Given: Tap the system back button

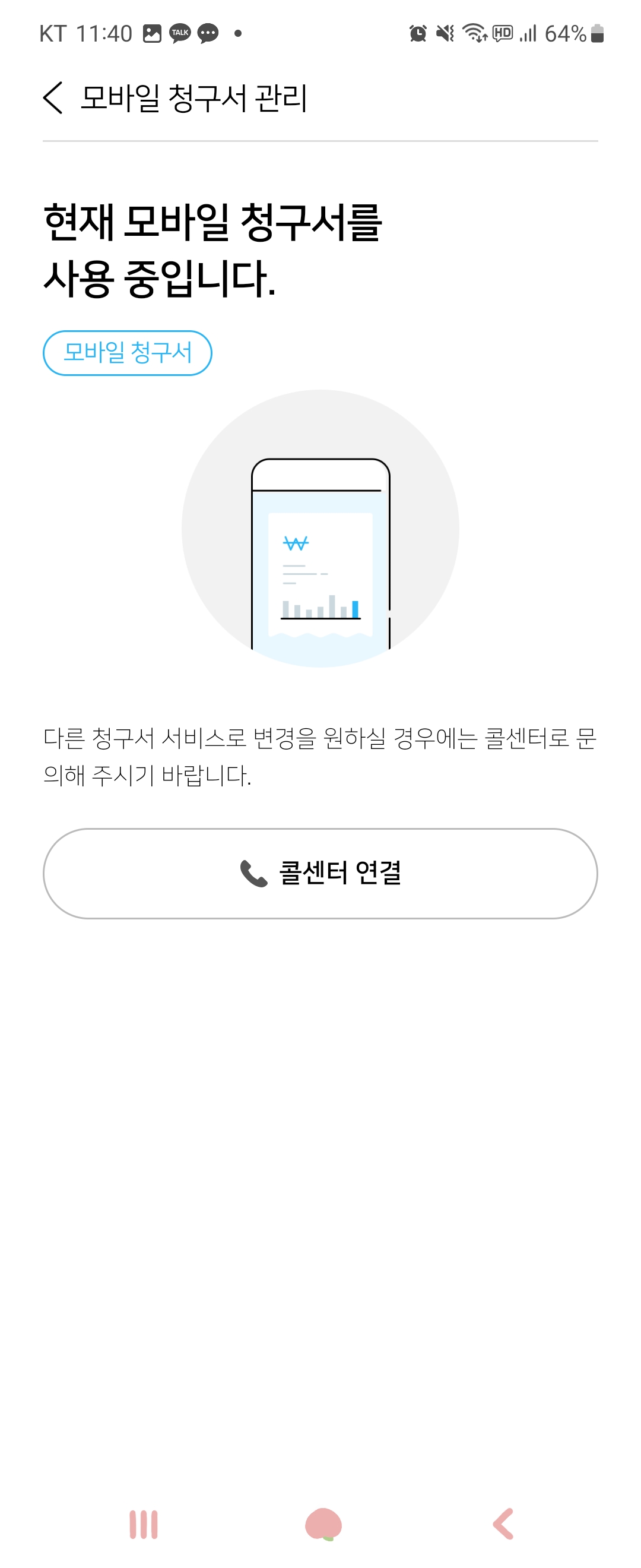Looking at the screenshot, I should point(503,1523).
